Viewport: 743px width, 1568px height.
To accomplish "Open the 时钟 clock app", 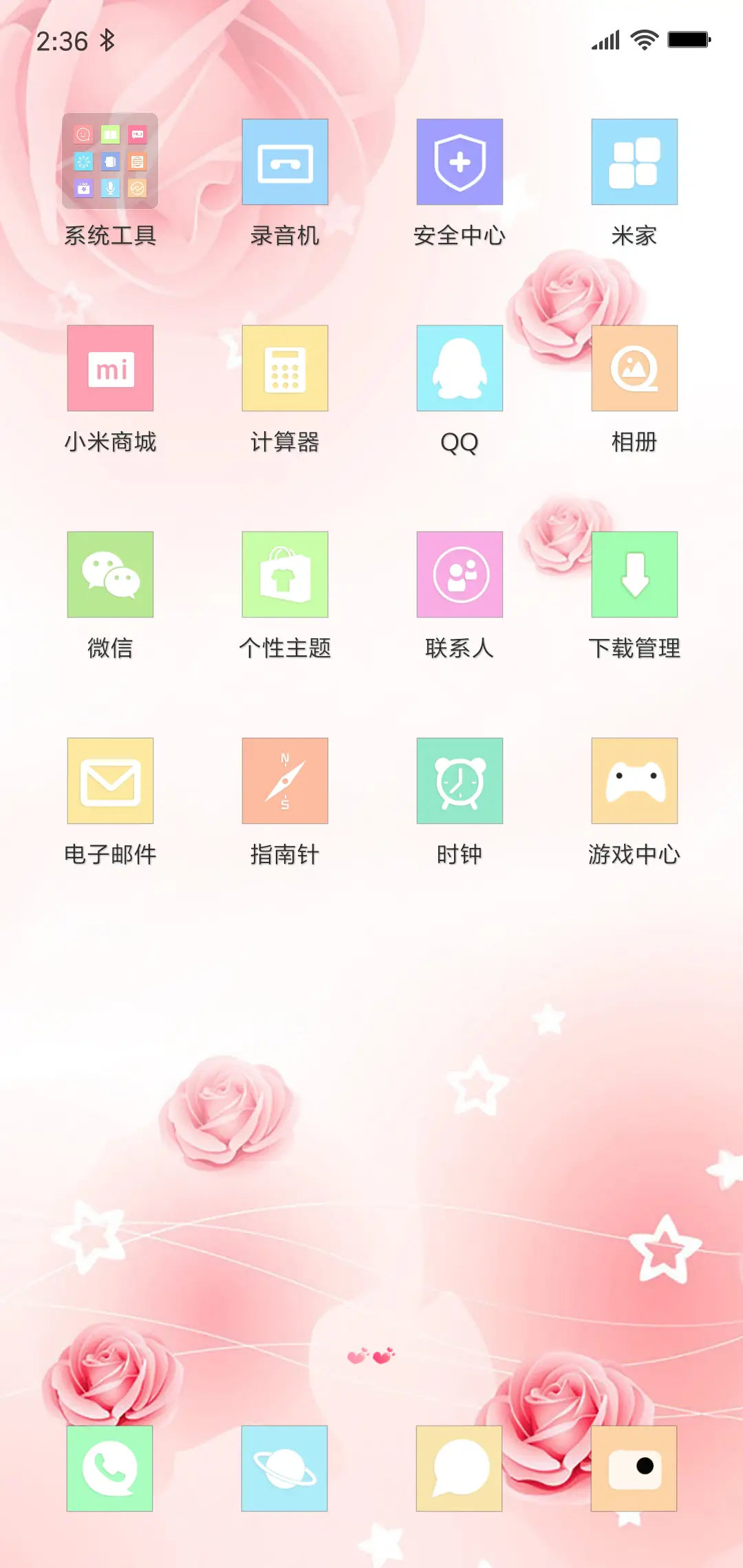I will (460, 781).
